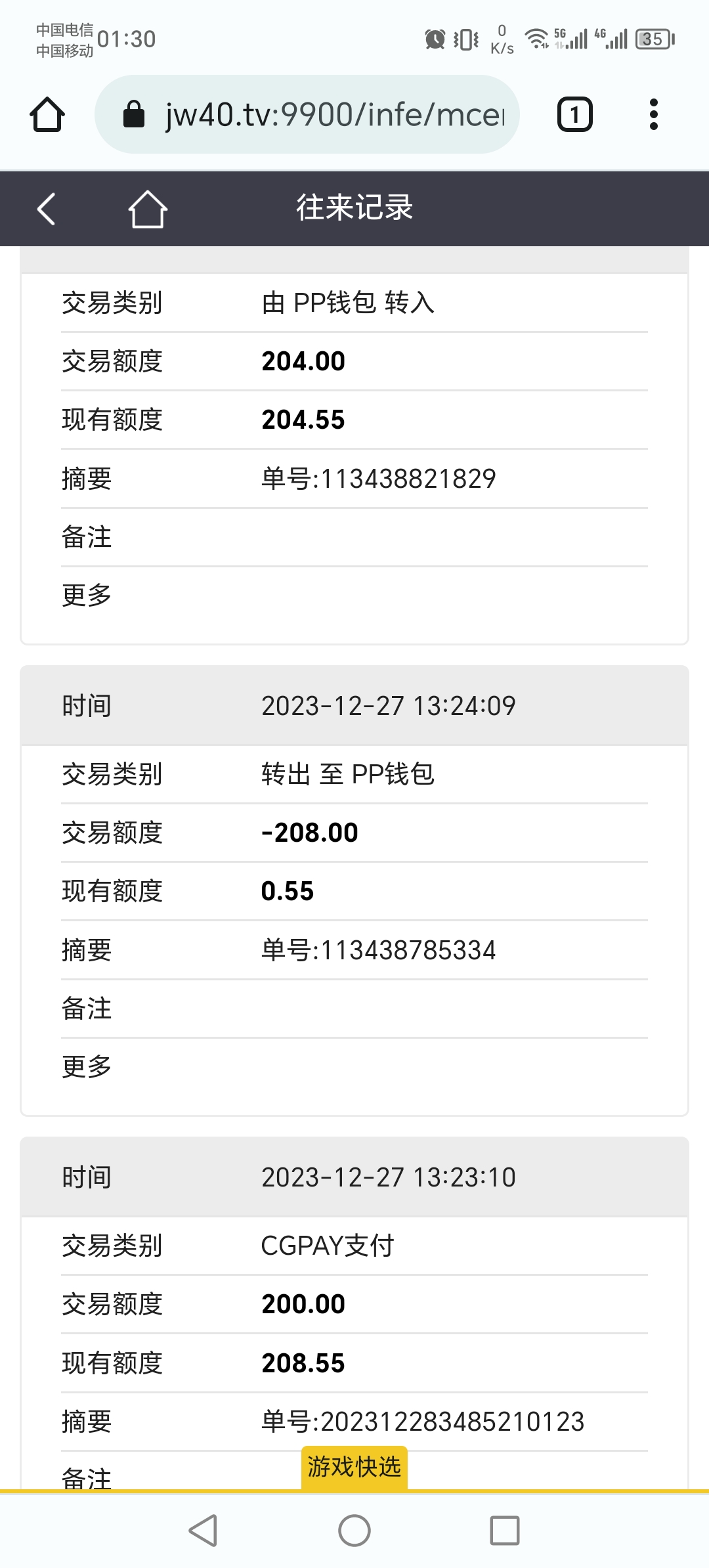Image resolution: width=709 pixels, height=1568 pixels.
Task: Tap the browser home button
Action: click(47, 115)
